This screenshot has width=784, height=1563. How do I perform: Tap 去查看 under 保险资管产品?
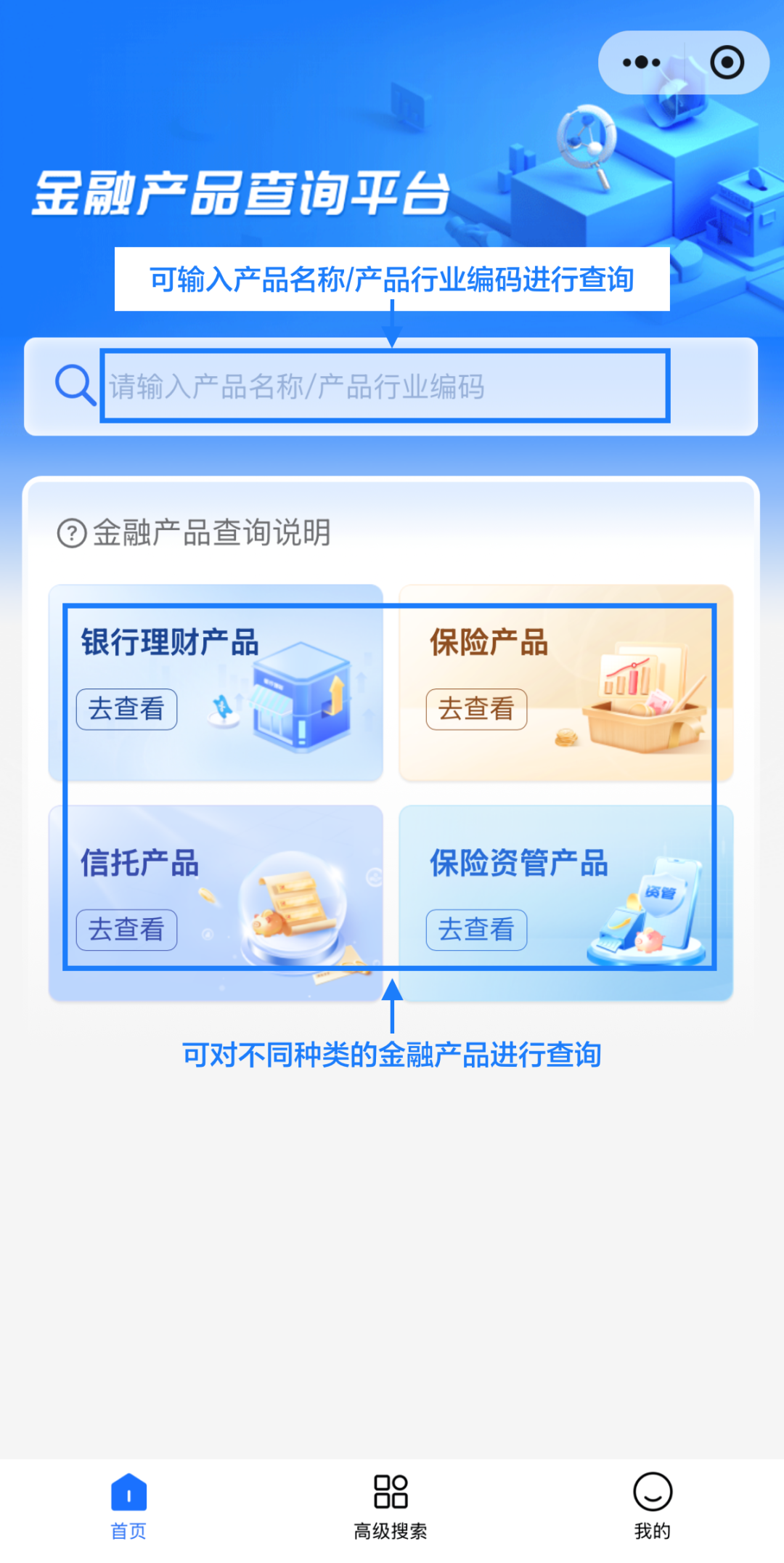pyautogui.click(x=476, y=930)
